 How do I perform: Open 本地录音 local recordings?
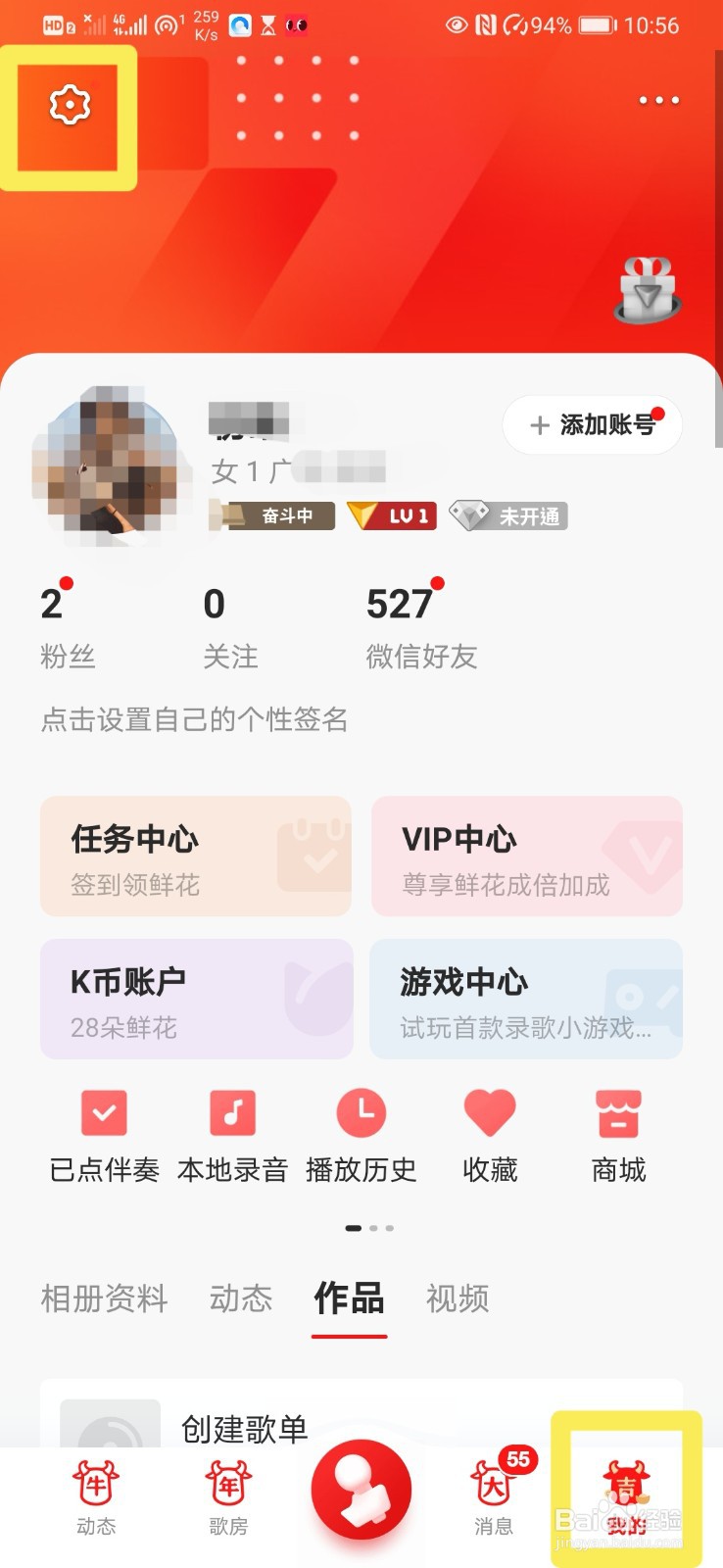tap(231, 1132)
